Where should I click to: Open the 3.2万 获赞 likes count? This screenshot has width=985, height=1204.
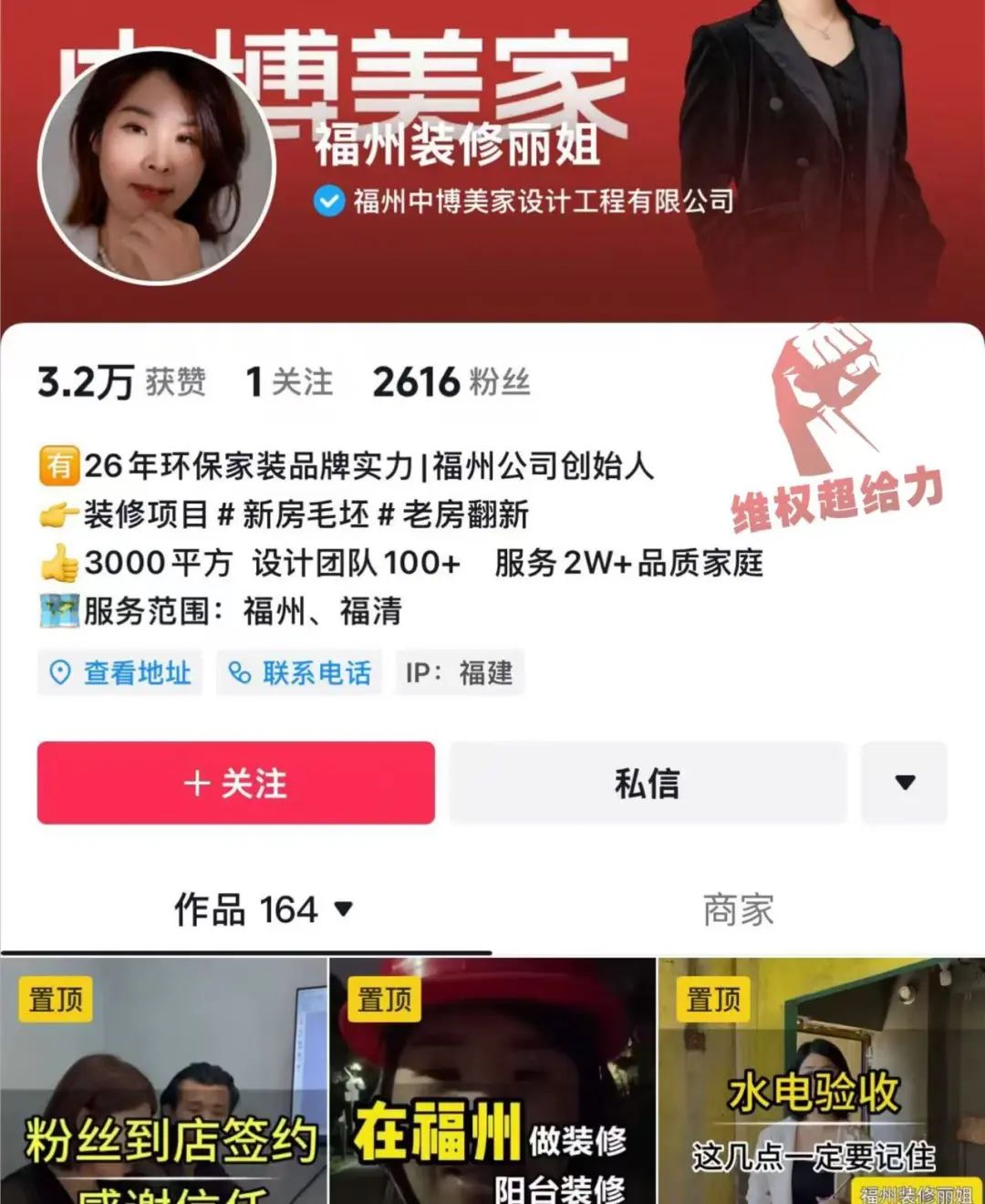(121, 381)
